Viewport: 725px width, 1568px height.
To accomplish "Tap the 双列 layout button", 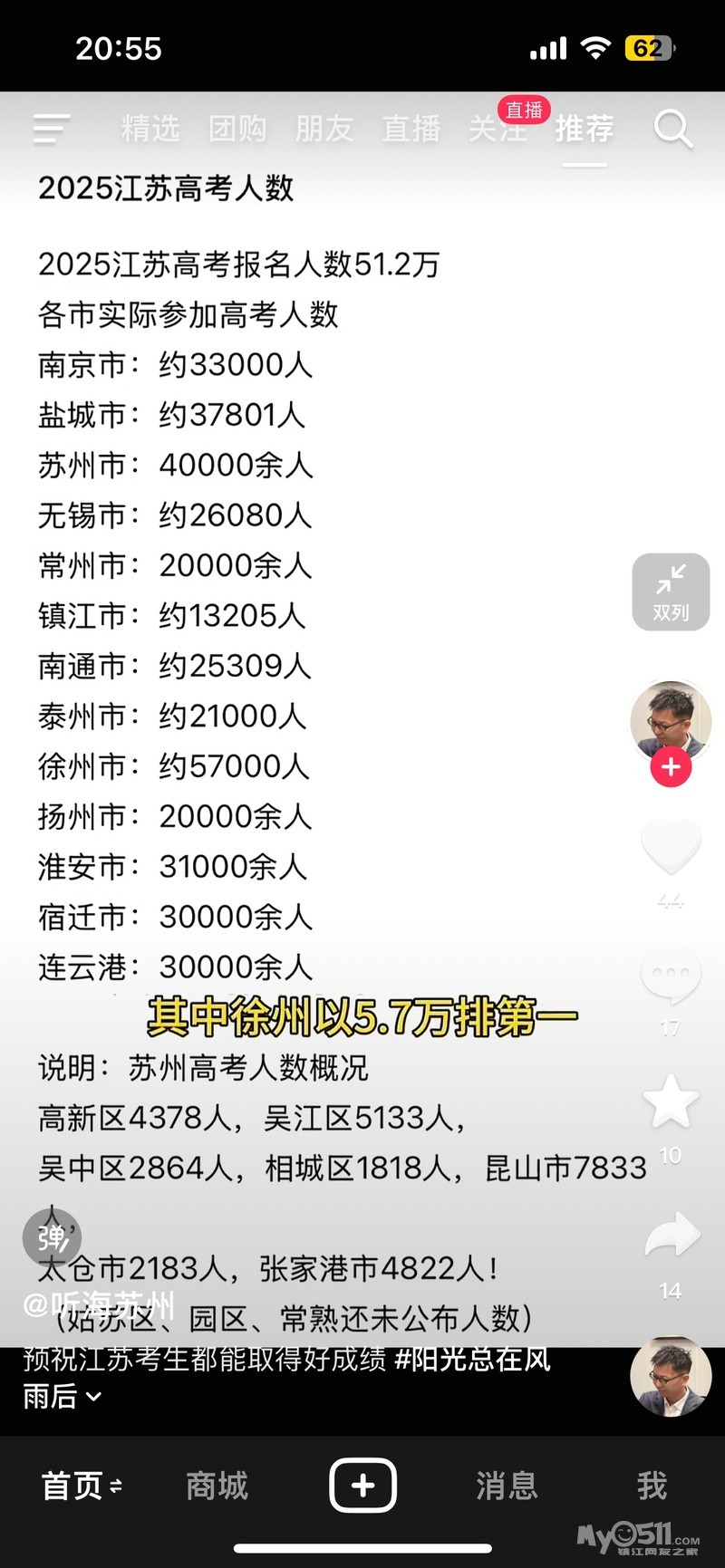I will (671, 592).
